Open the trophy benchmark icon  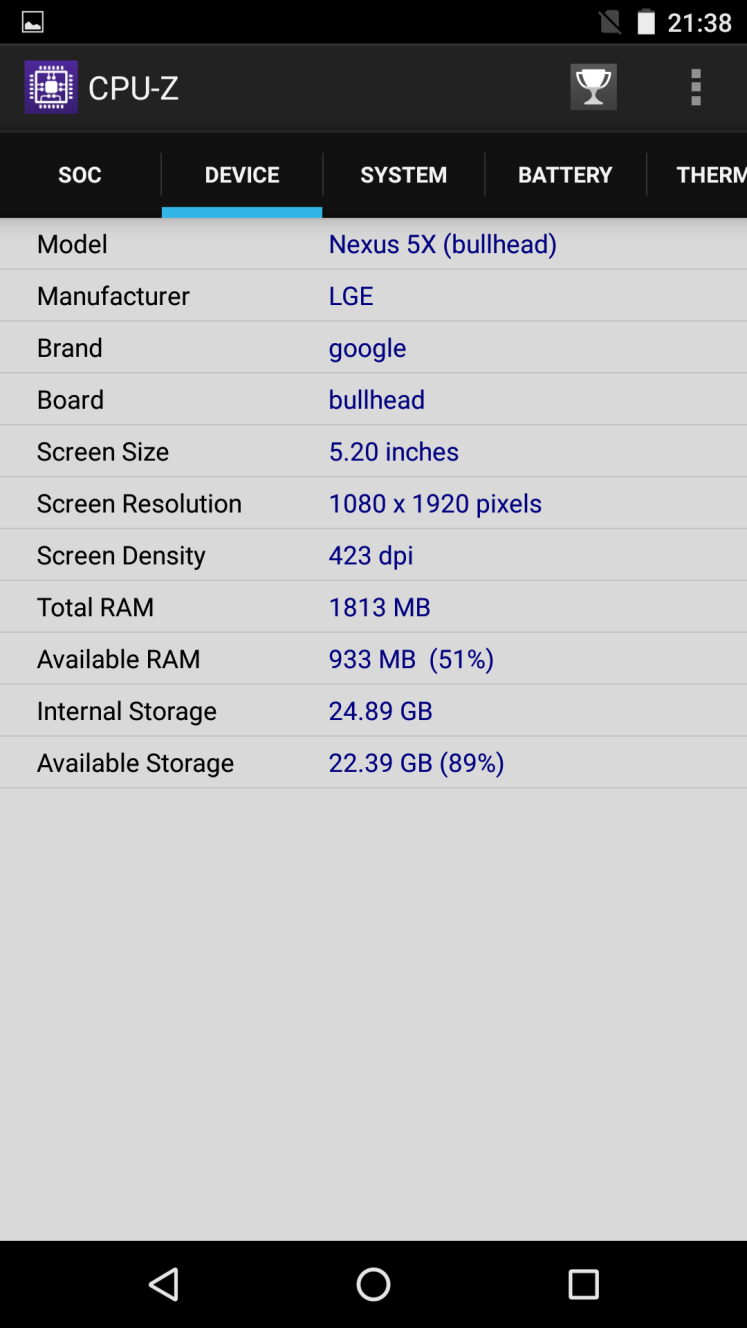click(x=593, y=87)
